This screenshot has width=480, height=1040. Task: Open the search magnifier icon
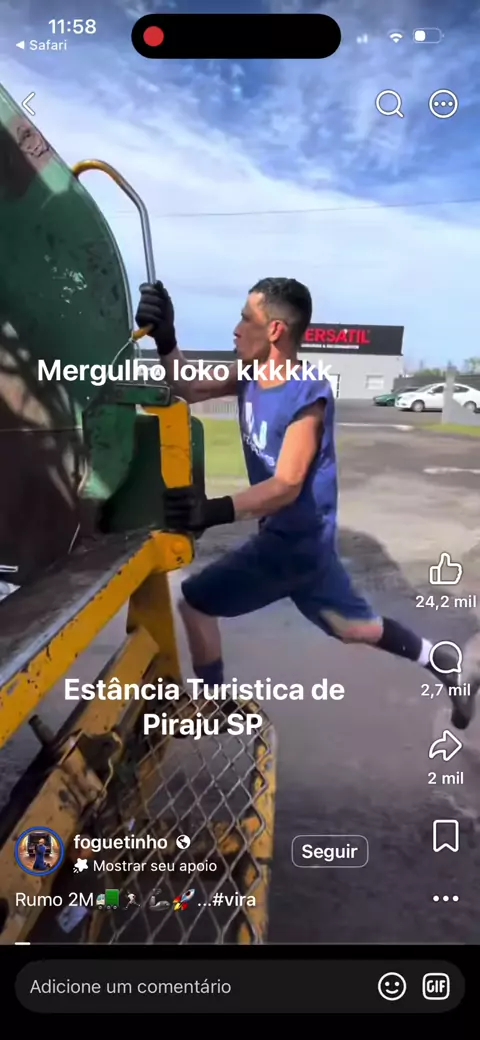coord(390,104)
